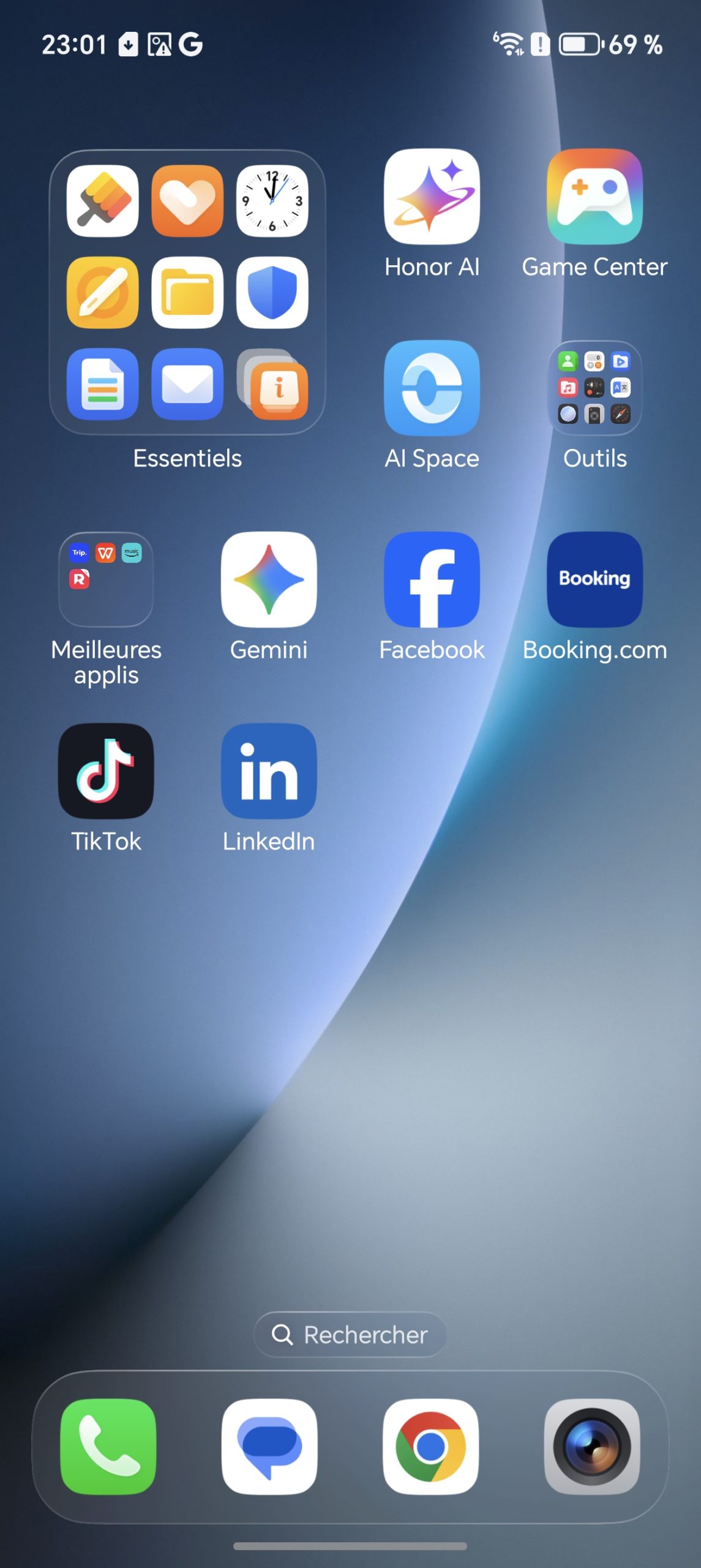This screenshot has width=701, height=1568.
Task: Launch the Gemini app
Action: tap(269, 579)
